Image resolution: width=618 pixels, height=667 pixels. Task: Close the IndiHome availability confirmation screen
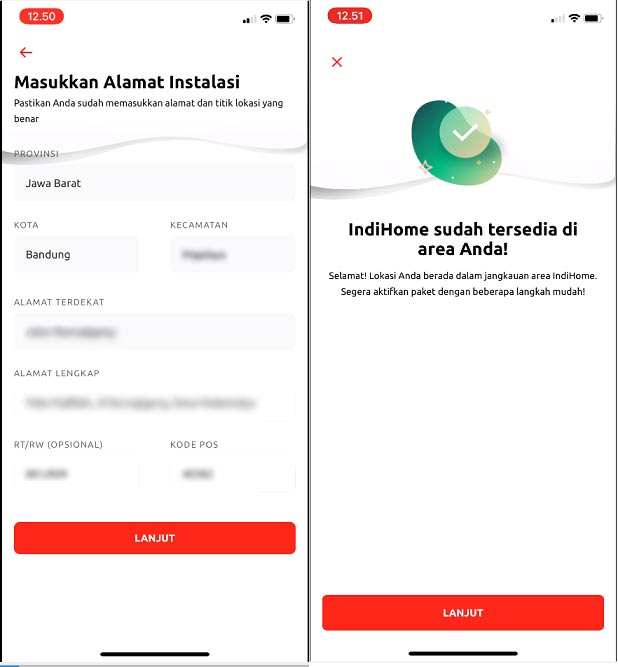pos(337,62)
